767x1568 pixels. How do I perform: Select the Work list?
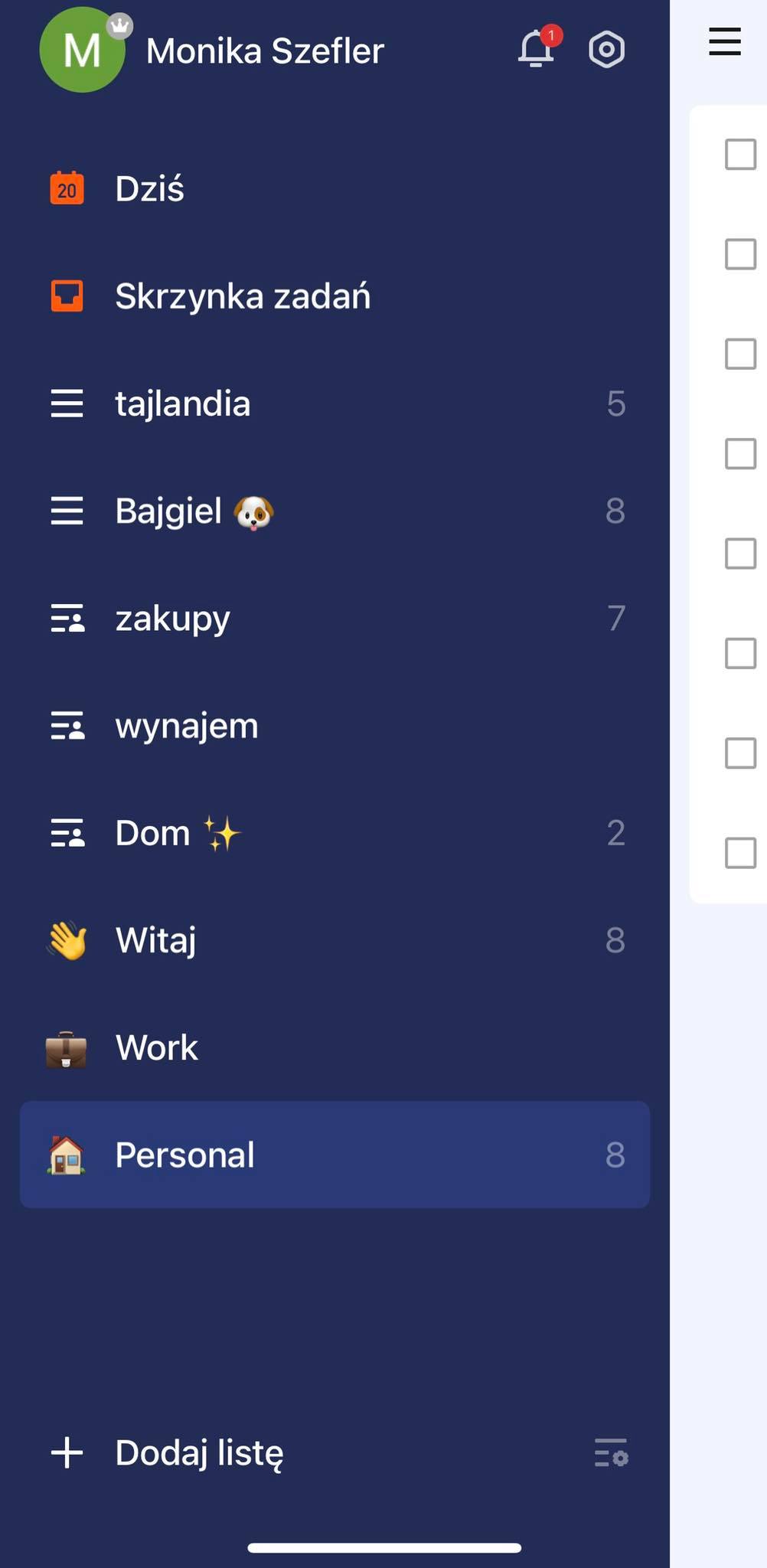(x=335, y=1047)
